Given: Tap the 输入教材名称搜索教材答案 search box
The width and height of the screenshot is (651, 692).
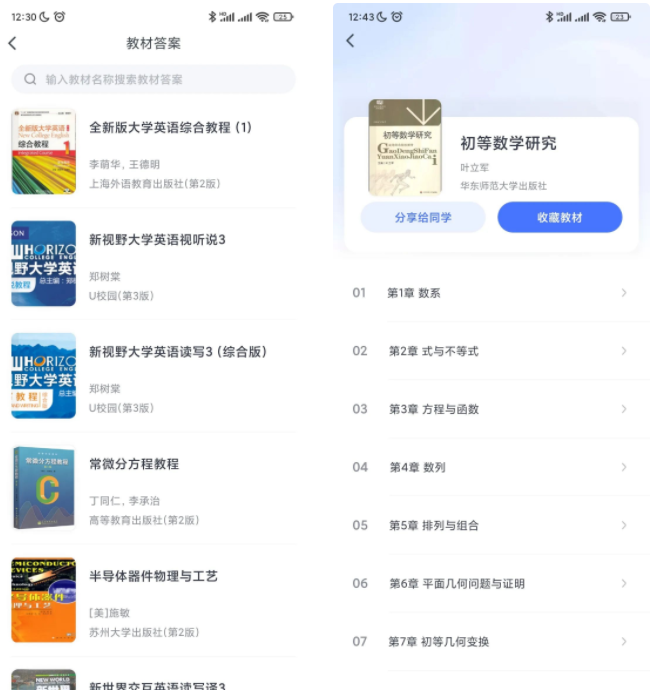Looking at the screenshot, I should click(153, 79).
